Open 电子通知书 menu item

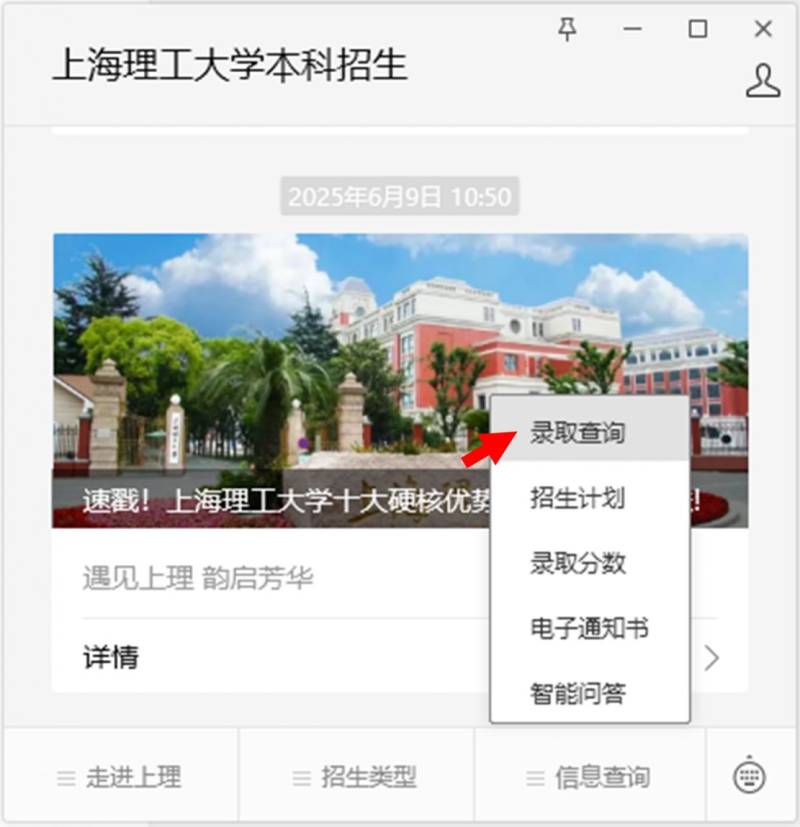589,628
